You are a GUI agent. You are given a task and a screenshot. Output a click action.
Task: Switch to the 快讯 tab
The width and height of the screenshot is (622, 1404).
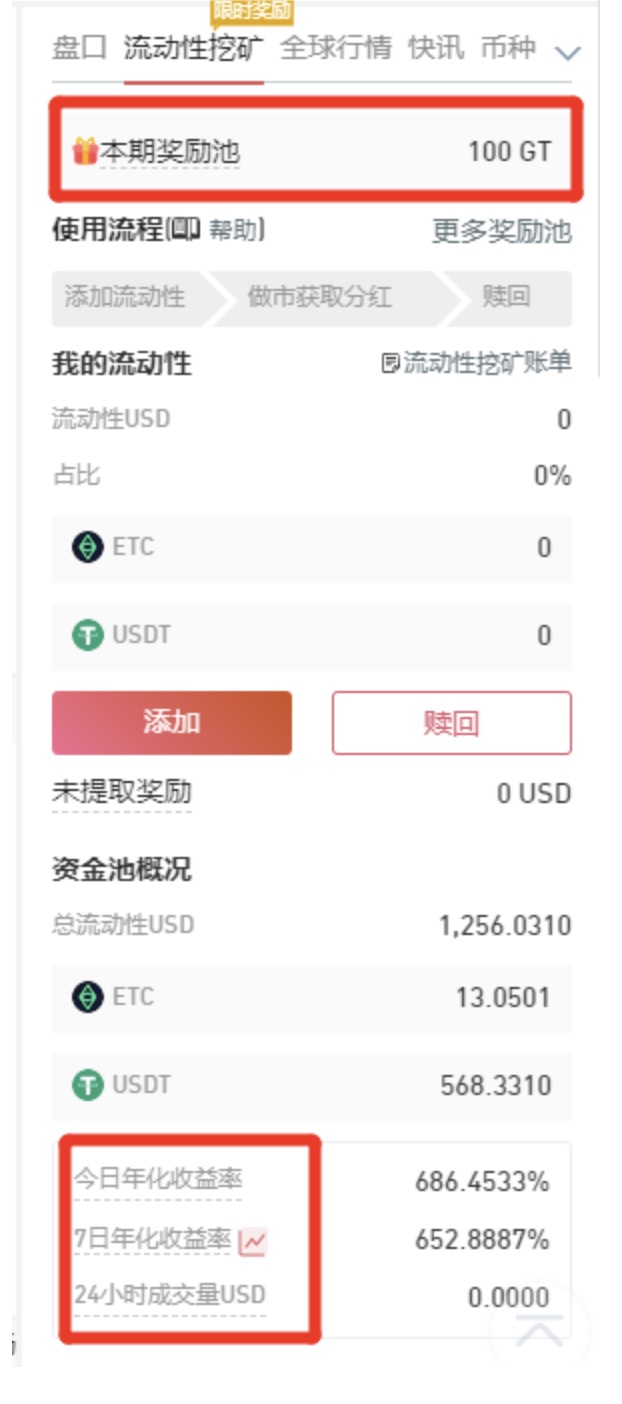[436, 48]
